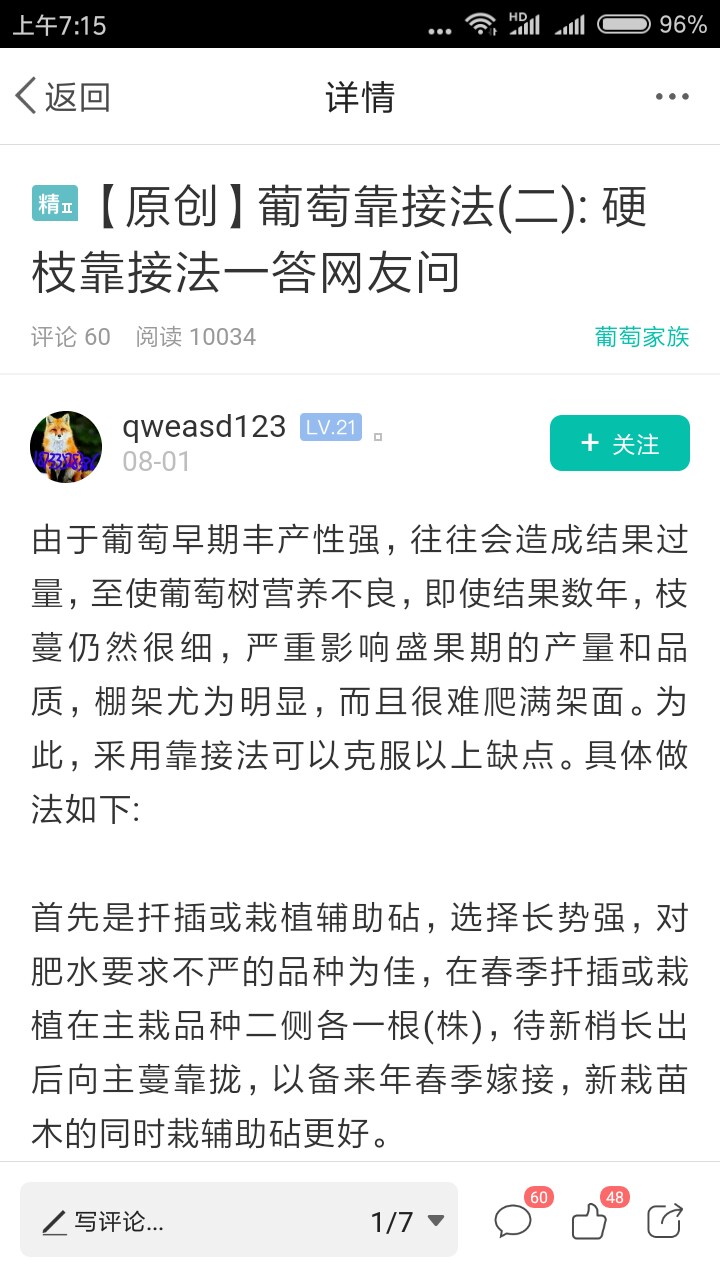Open the 葡萄家族 group link
This screenshot has width=720, height=1280.
coord(642,336)
